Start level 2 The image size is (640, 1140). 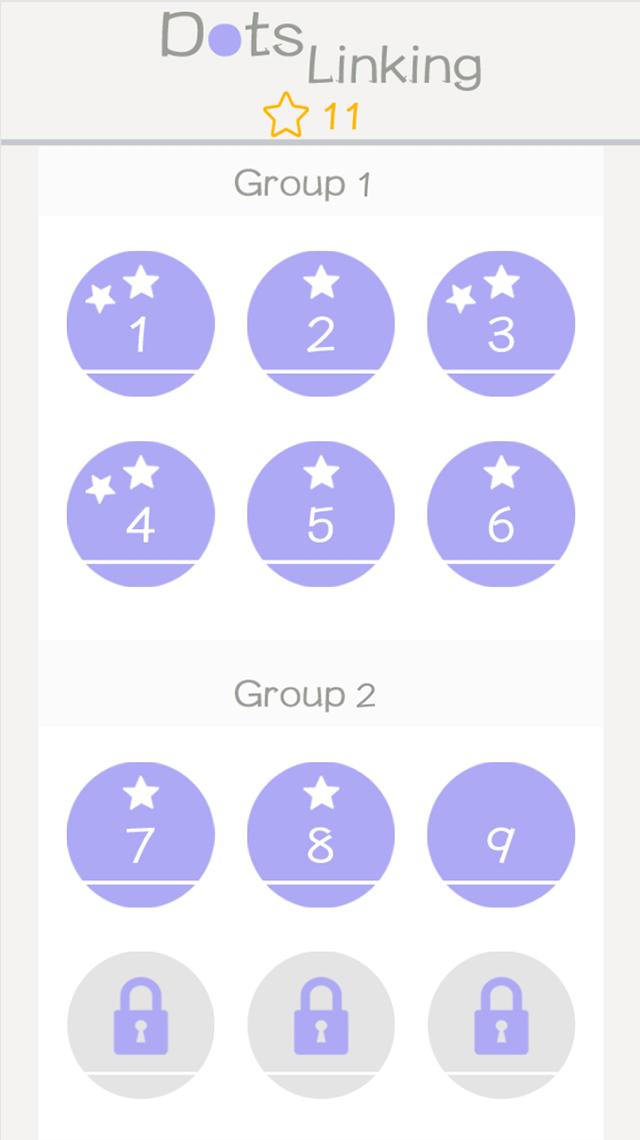(x=321, y=324)
